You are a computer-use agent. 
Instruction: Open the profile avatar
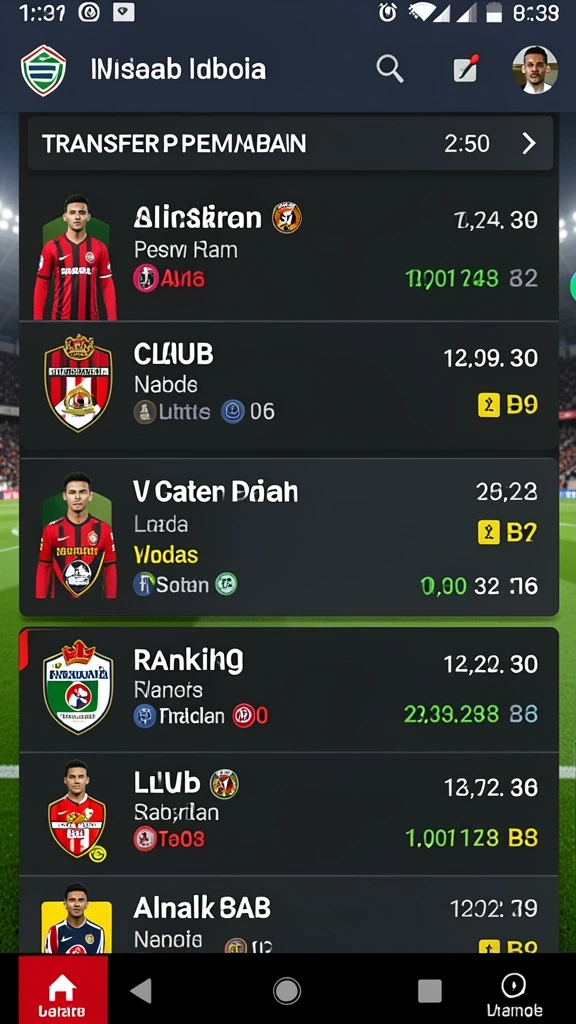click(535, 69)
